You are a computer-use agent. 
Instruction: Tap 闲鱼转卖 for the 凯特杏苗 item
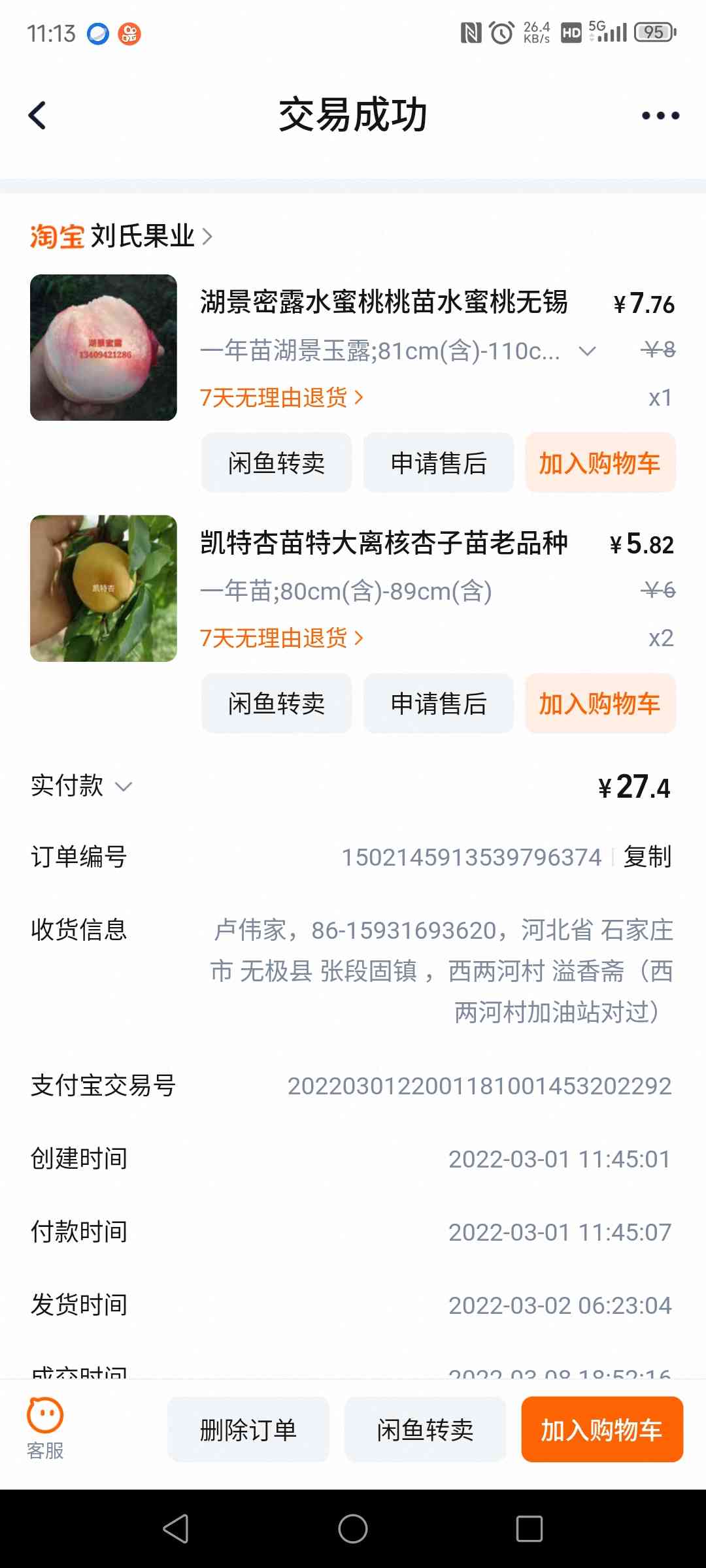(x=277, y=704)
